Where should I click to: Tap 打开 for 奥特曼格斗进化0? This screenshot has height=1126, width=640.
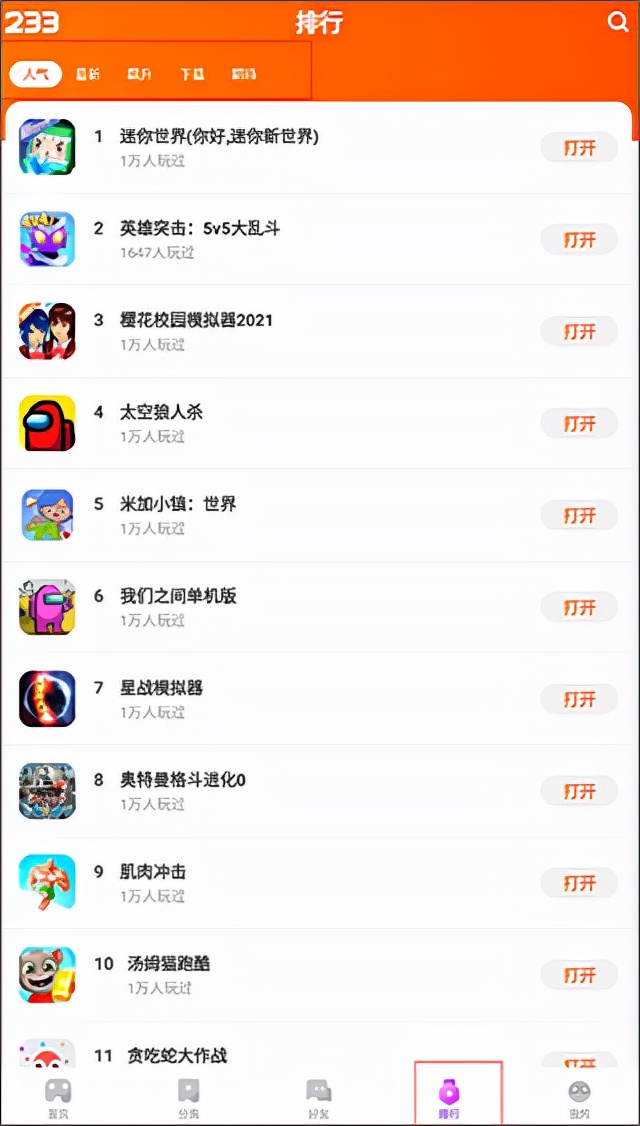(x=579, y=792)
